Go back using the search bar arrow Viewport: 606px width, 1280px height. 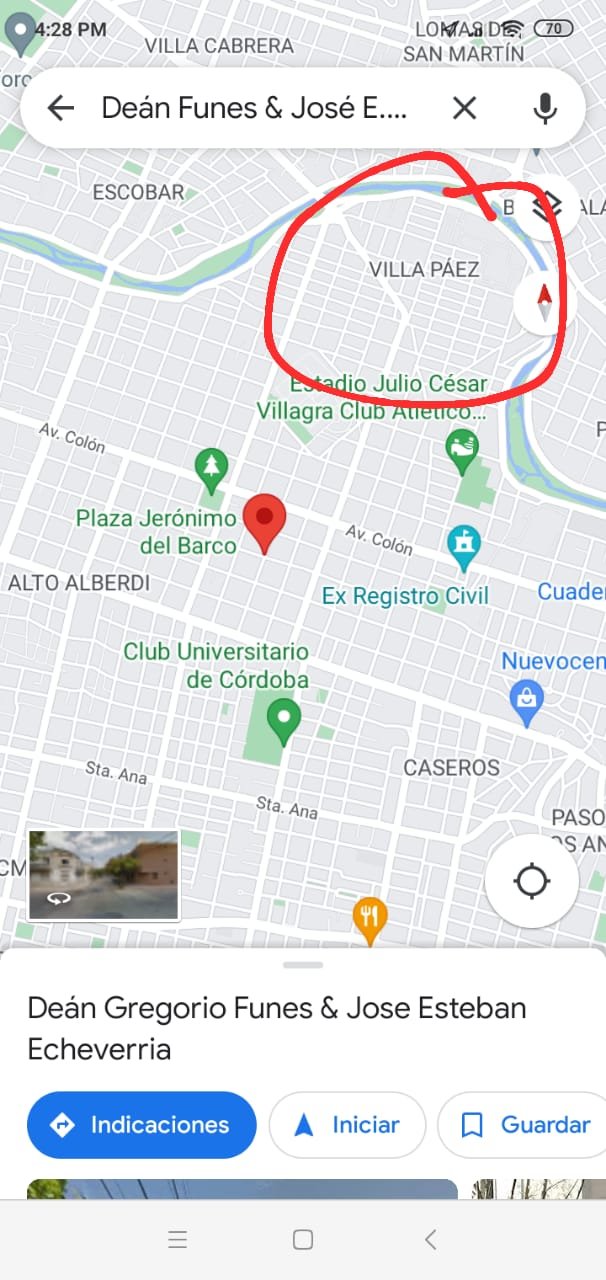pos(61,108)
